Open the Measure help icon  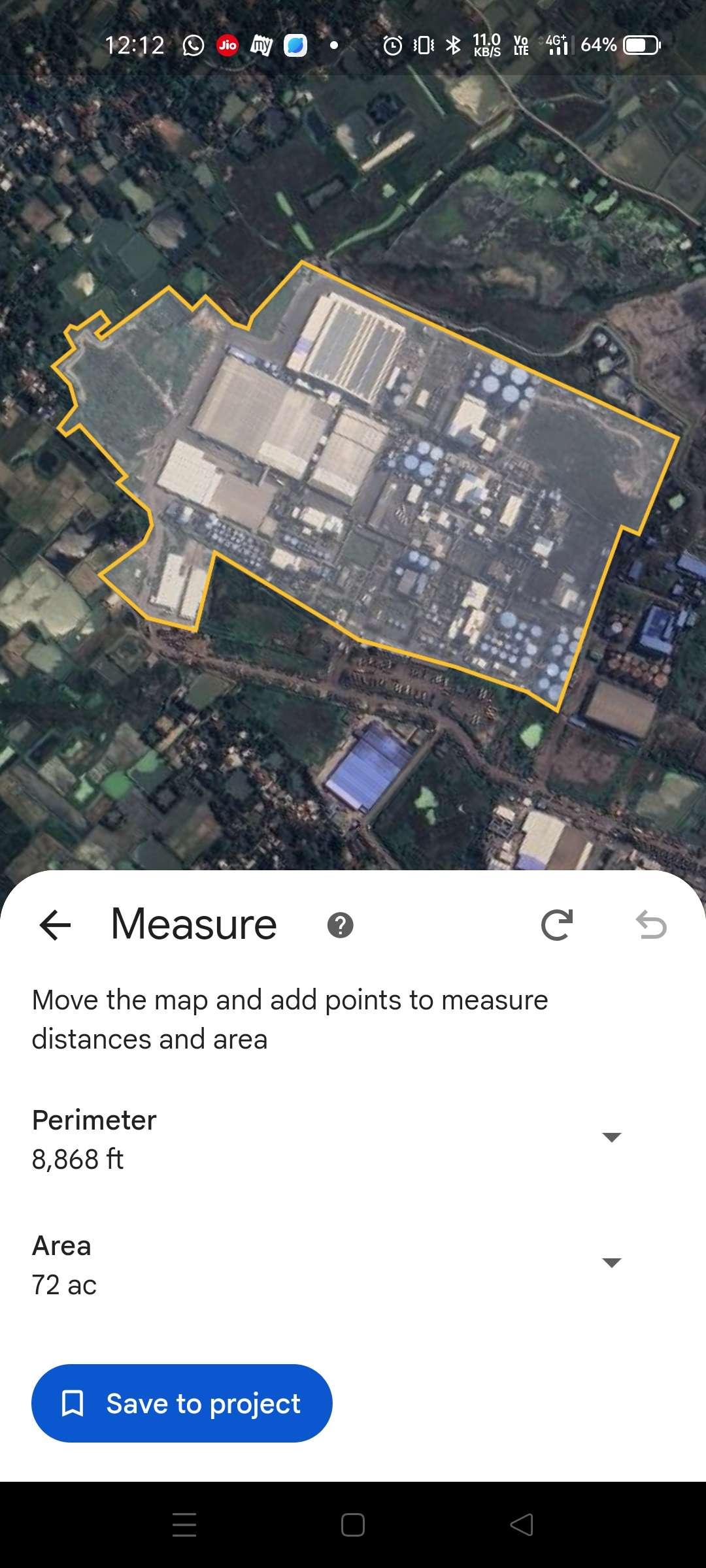[340, 925]
